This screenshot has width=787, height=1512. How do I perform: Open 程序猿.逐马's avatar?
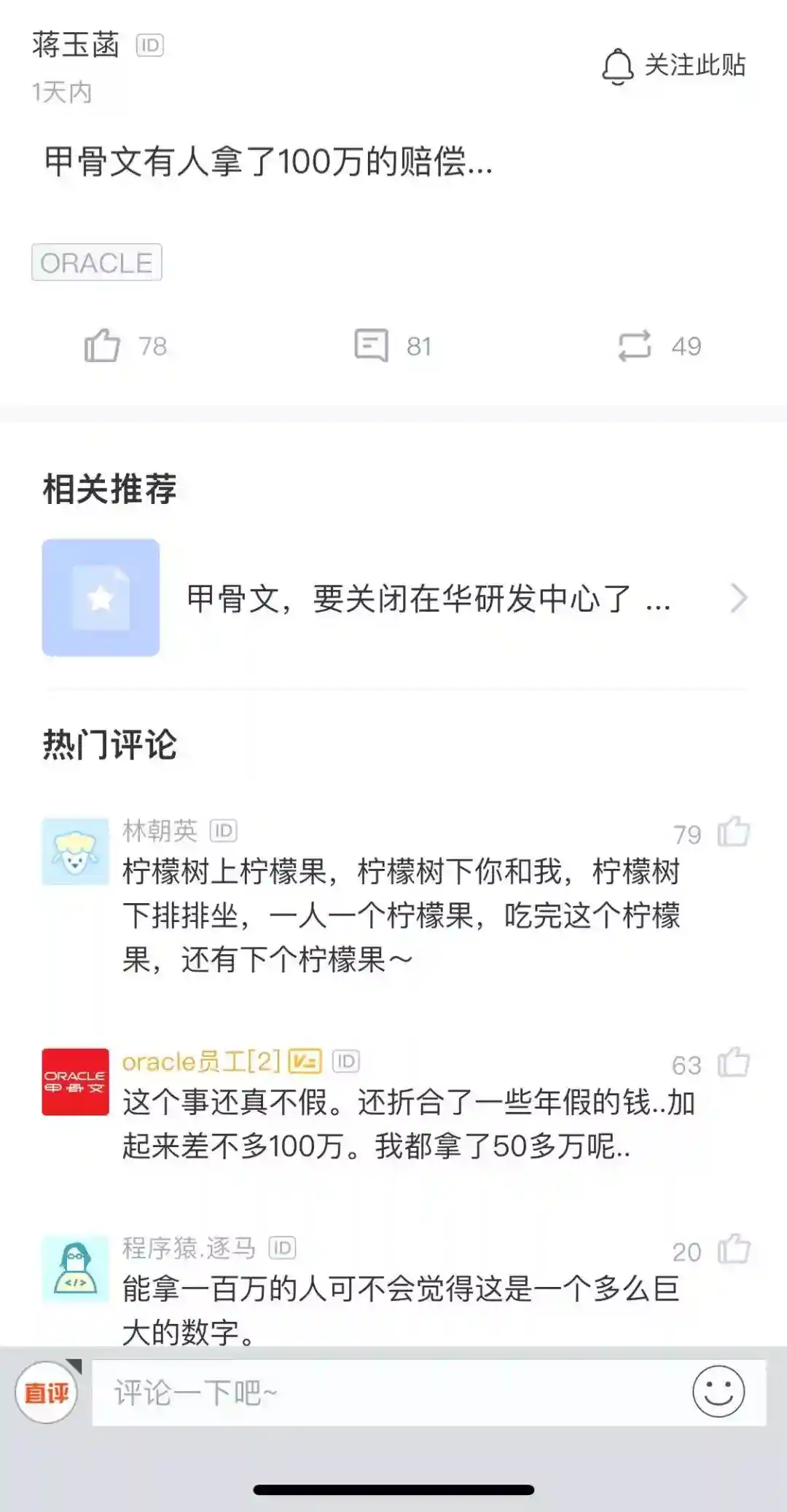point(75,1269)
